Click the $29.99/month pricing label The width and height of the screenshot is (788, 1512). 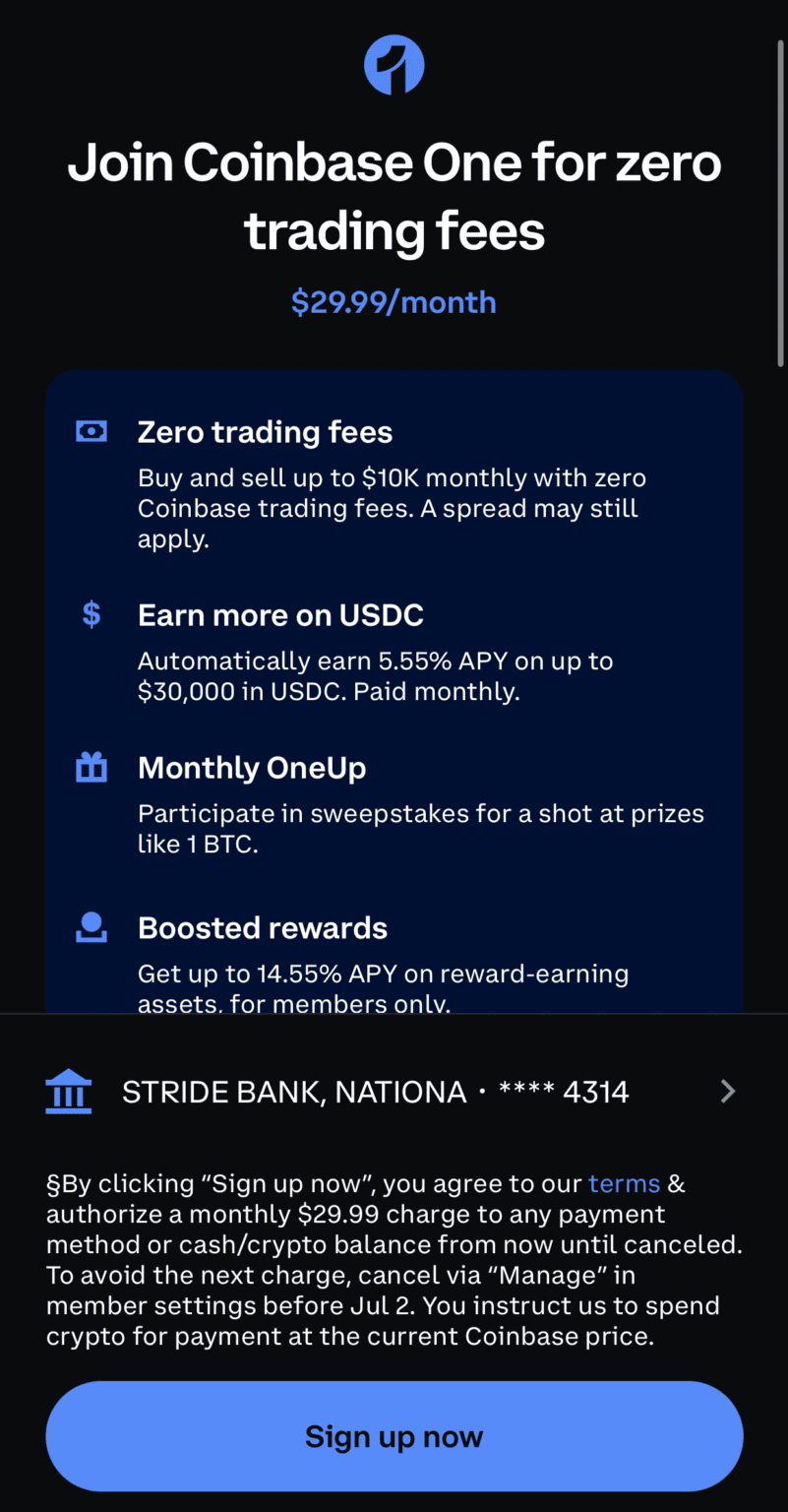[394, 302]
